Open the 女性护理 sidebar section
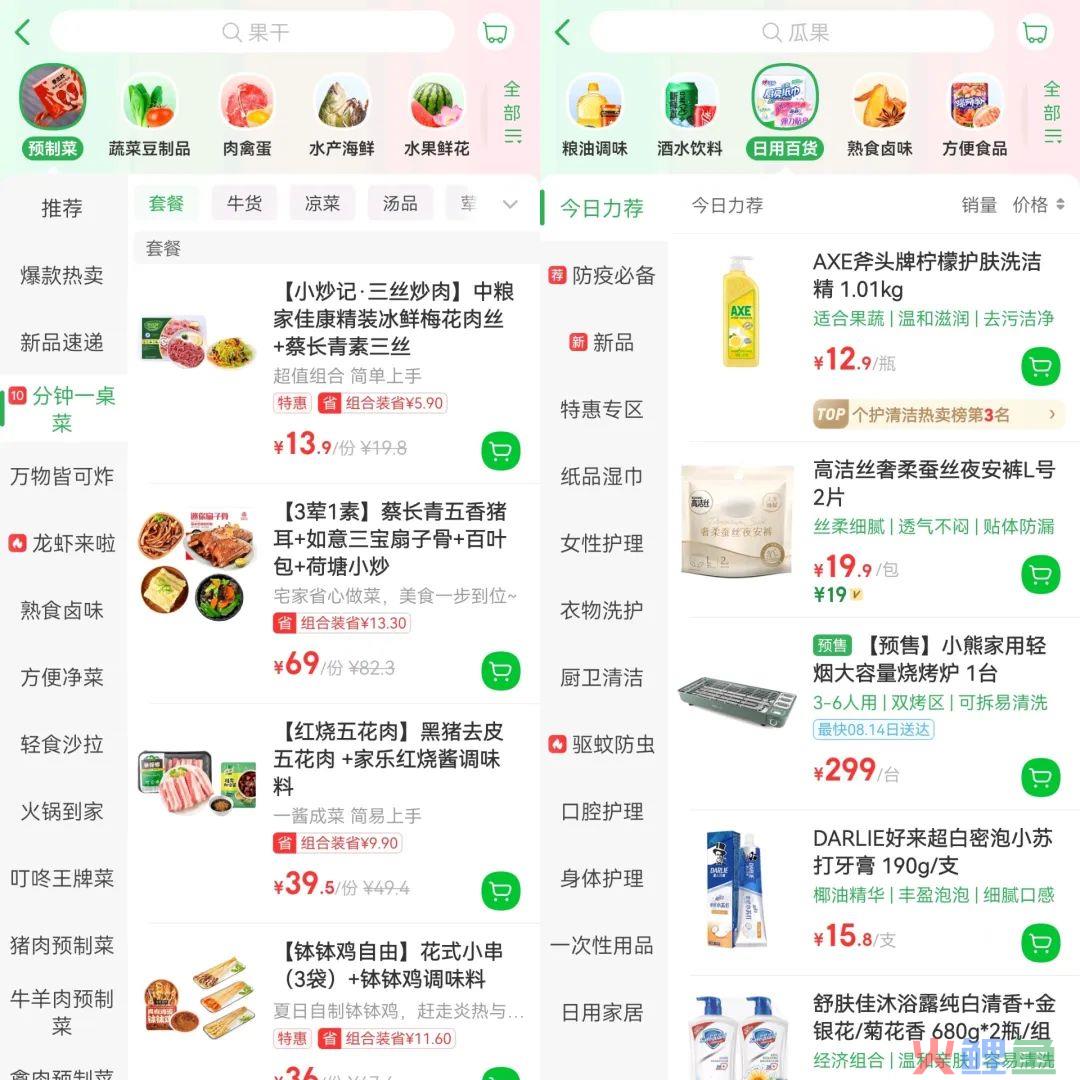The image size is (1080, 1080). [602, 544]
